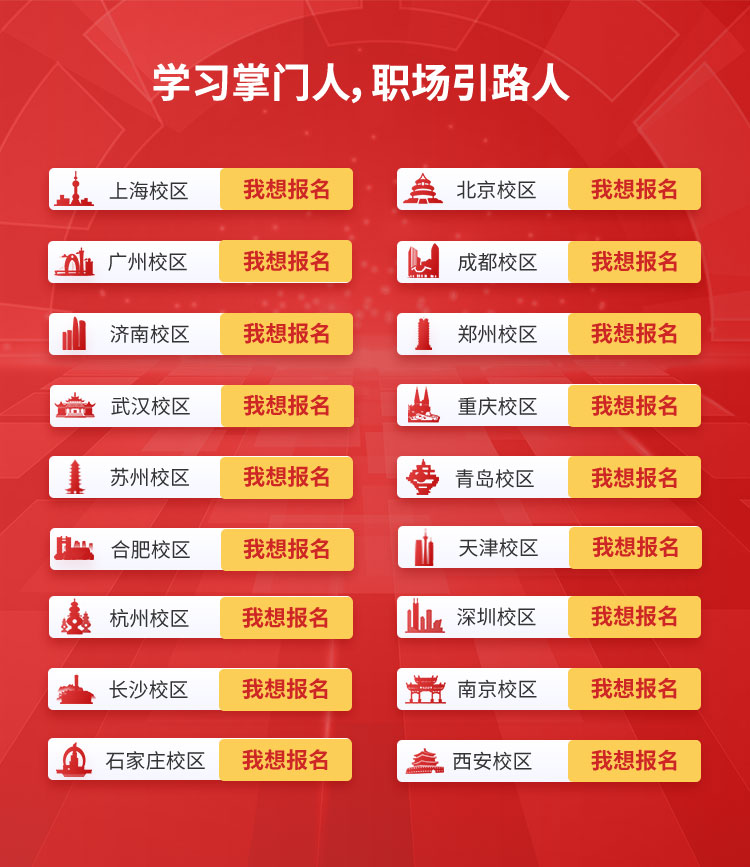Register for 南京校区
Screen dimensions: 750x867
click(634, 689)
